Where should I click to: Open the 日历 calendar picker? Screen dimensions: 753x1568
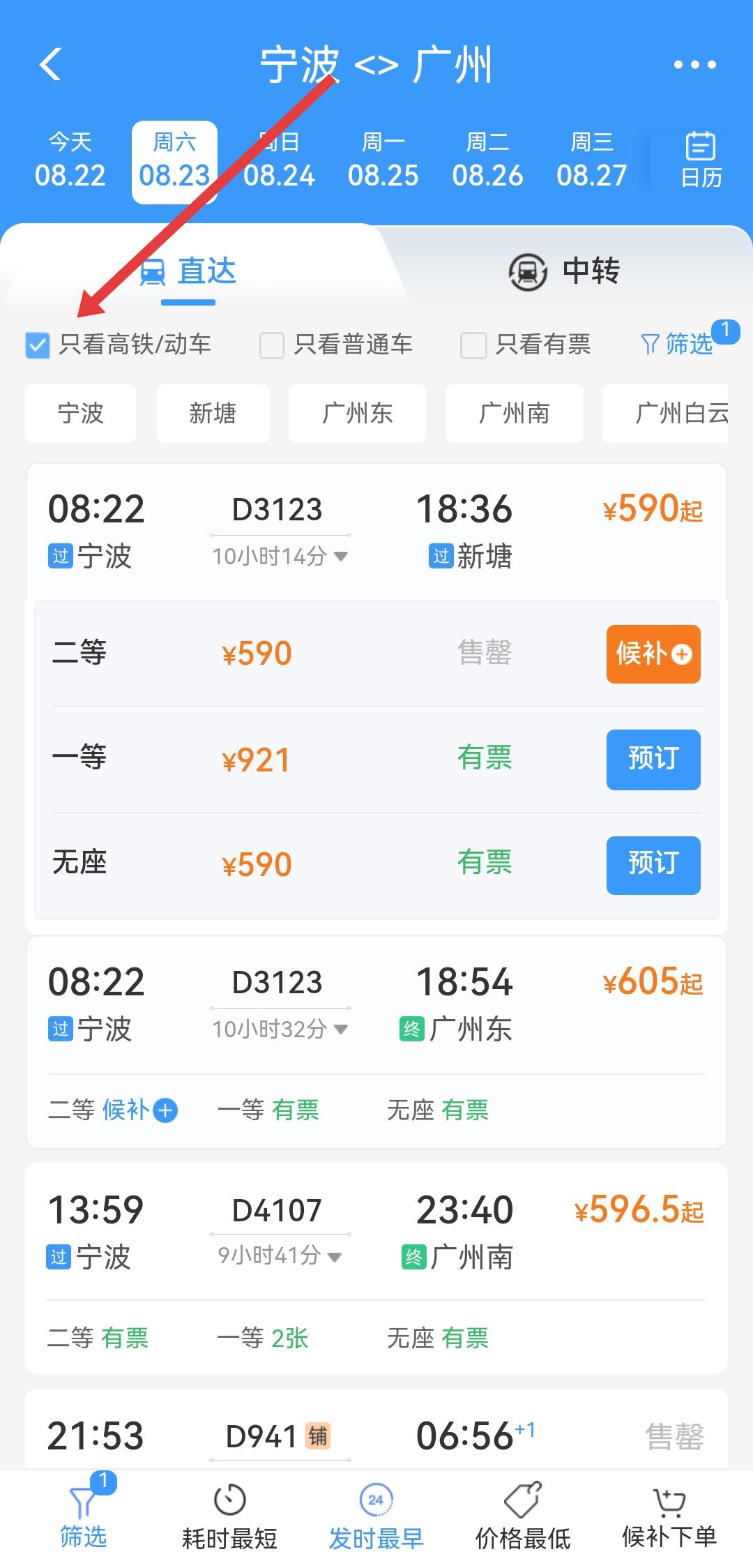pyautogui.click(x=701, y=160)
